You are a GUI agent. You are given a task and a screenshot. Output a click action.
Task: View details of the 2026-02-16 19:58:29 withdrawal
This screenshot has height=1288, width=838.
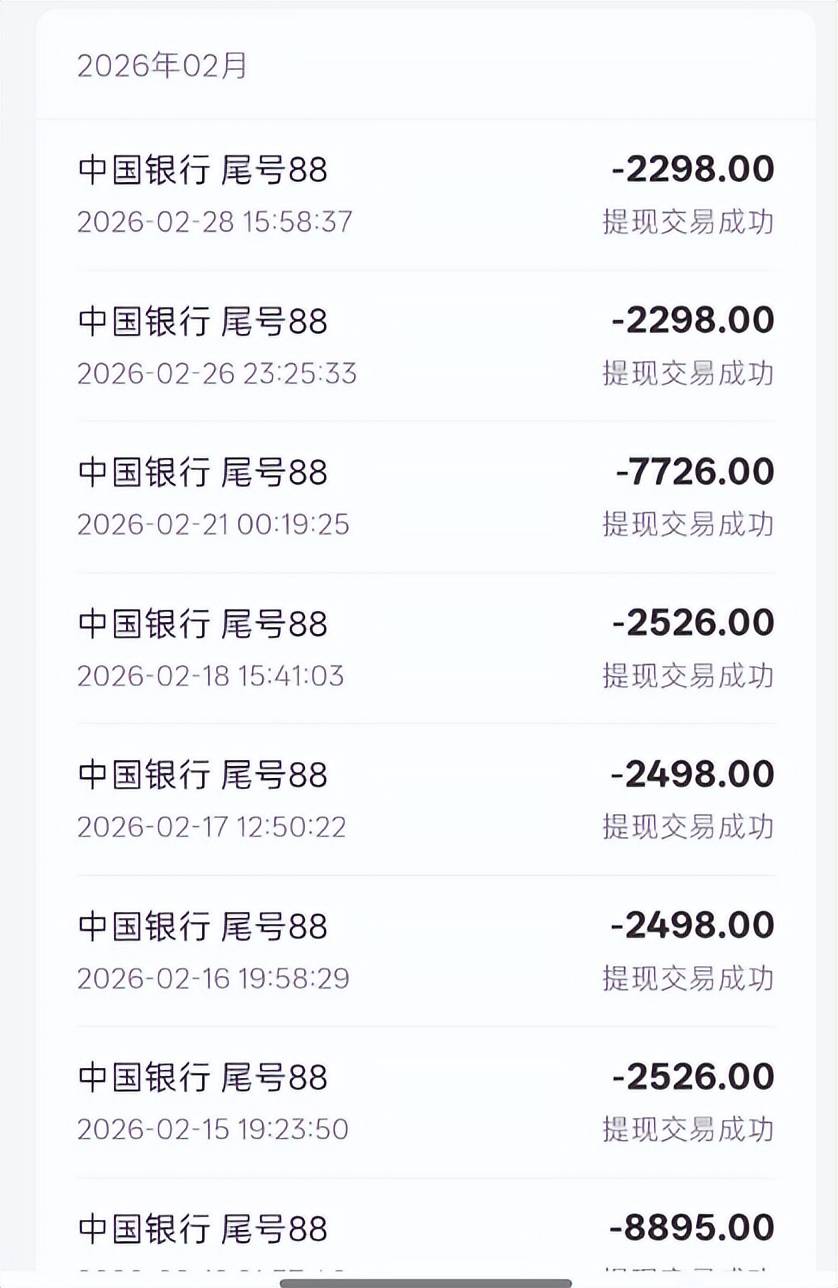tap(425, 951)
